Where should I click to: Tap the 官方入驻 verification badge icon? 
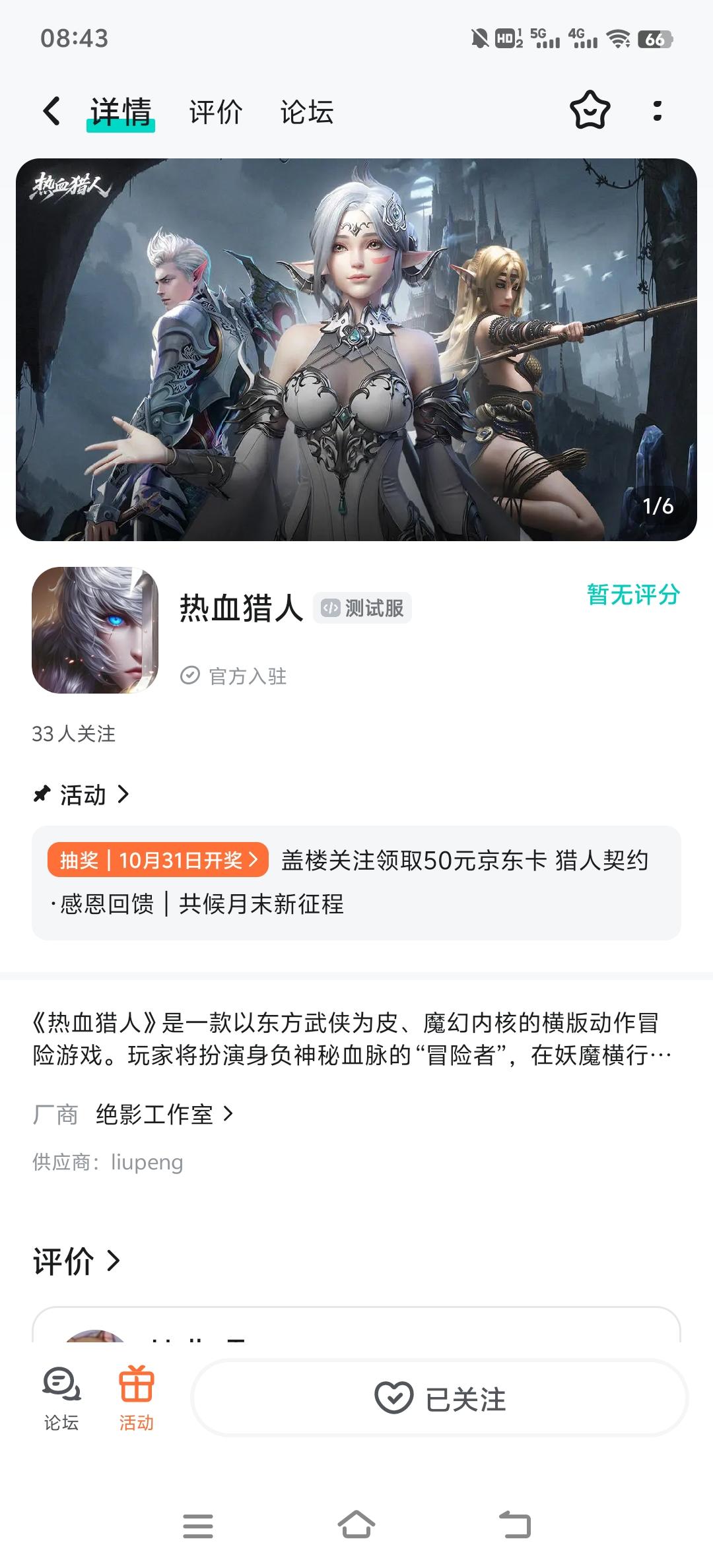pos(191,674)
